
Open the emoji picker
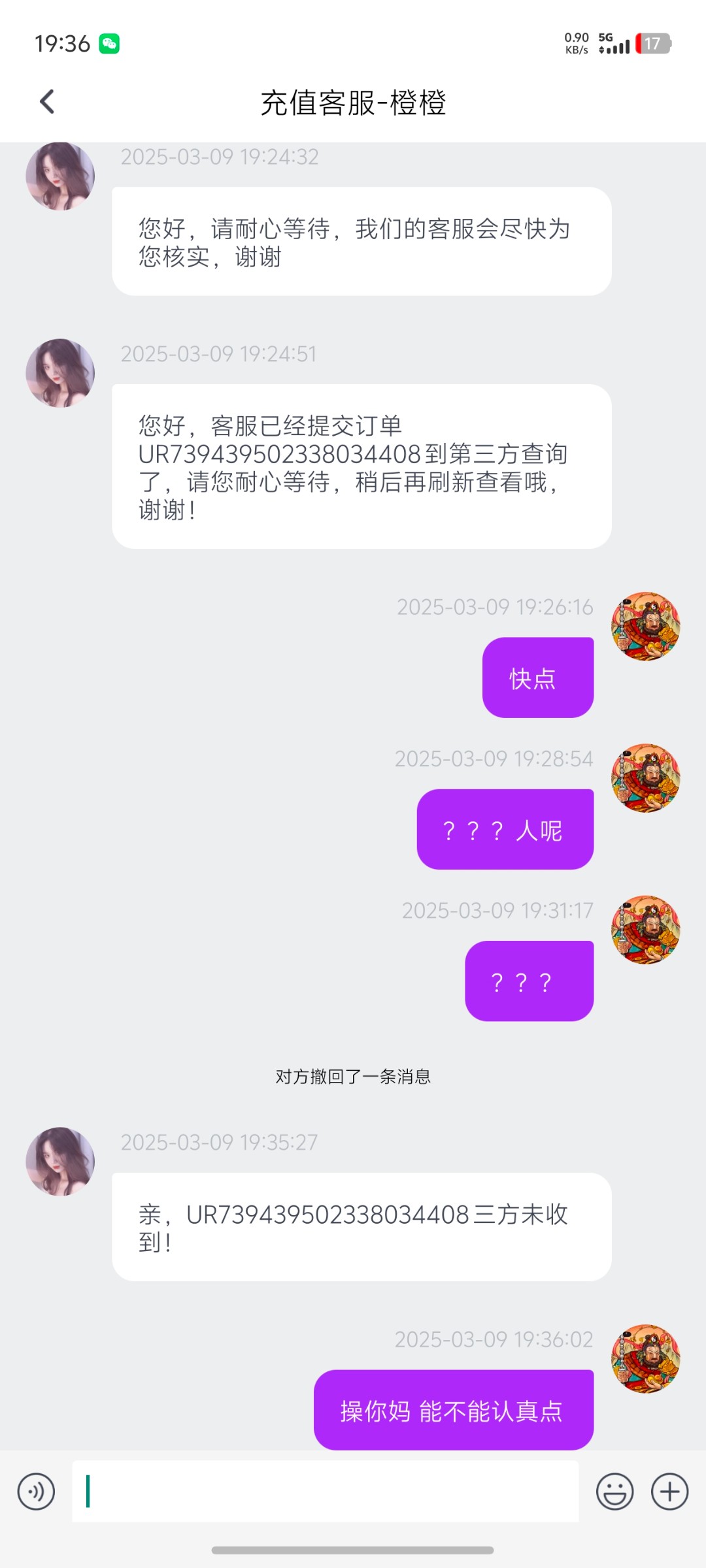pyautogui.click(x=614, y=1492)
